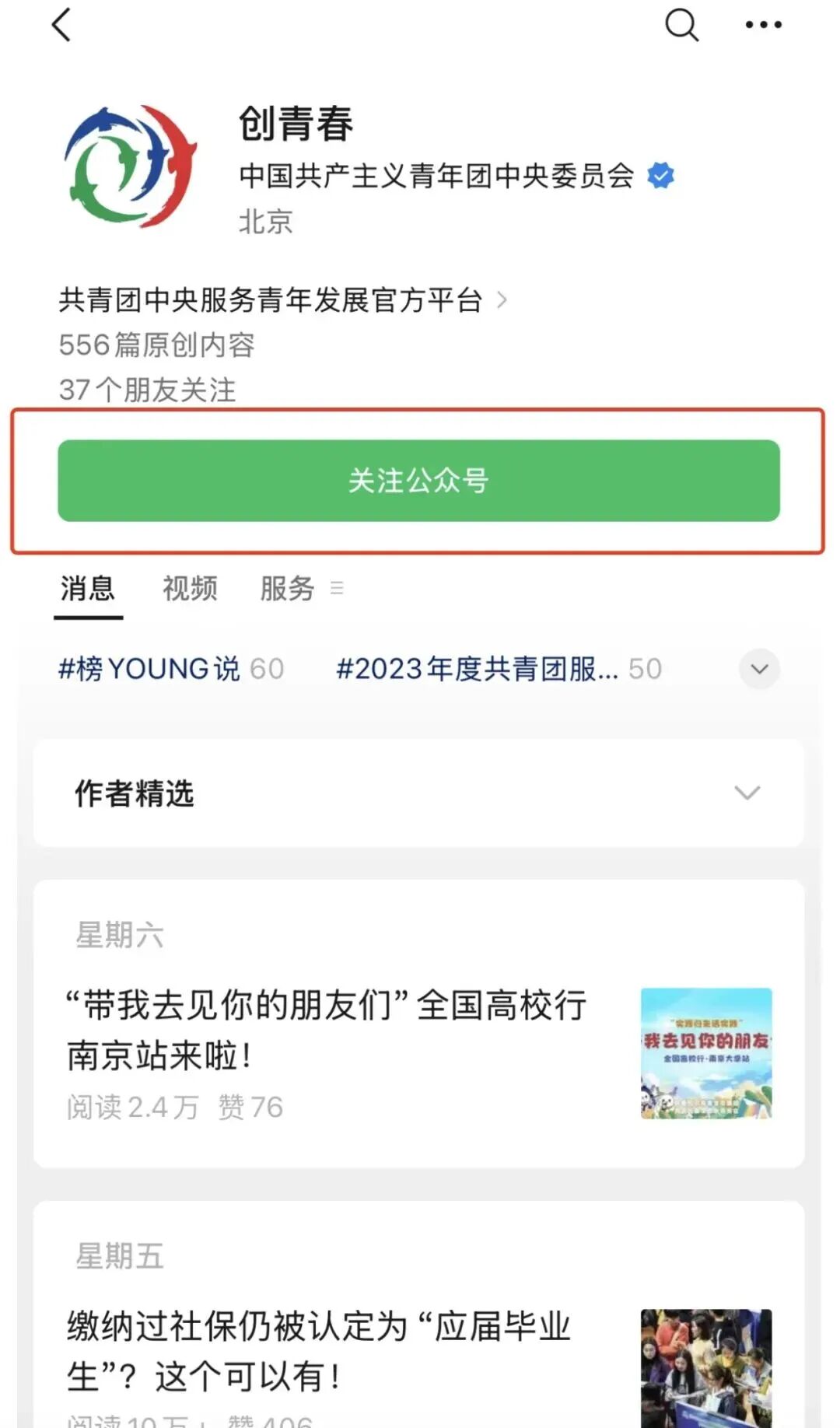This screenshot has width=840, height=1428.
Task: Tap the green 关注公众号 follow button
Action: pyautogui.click(x=418, y=481)
